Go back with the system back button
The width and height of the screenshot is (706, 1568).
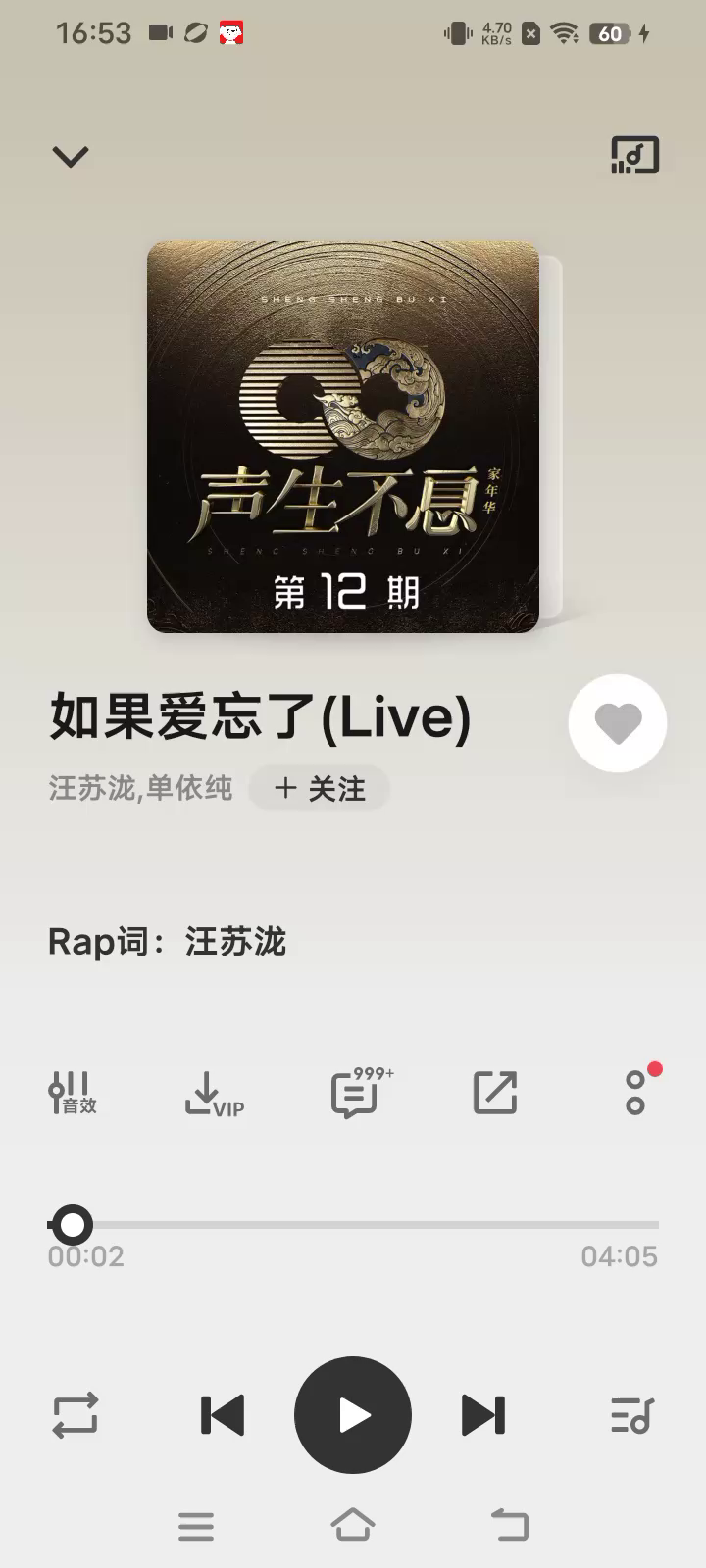509,1525
